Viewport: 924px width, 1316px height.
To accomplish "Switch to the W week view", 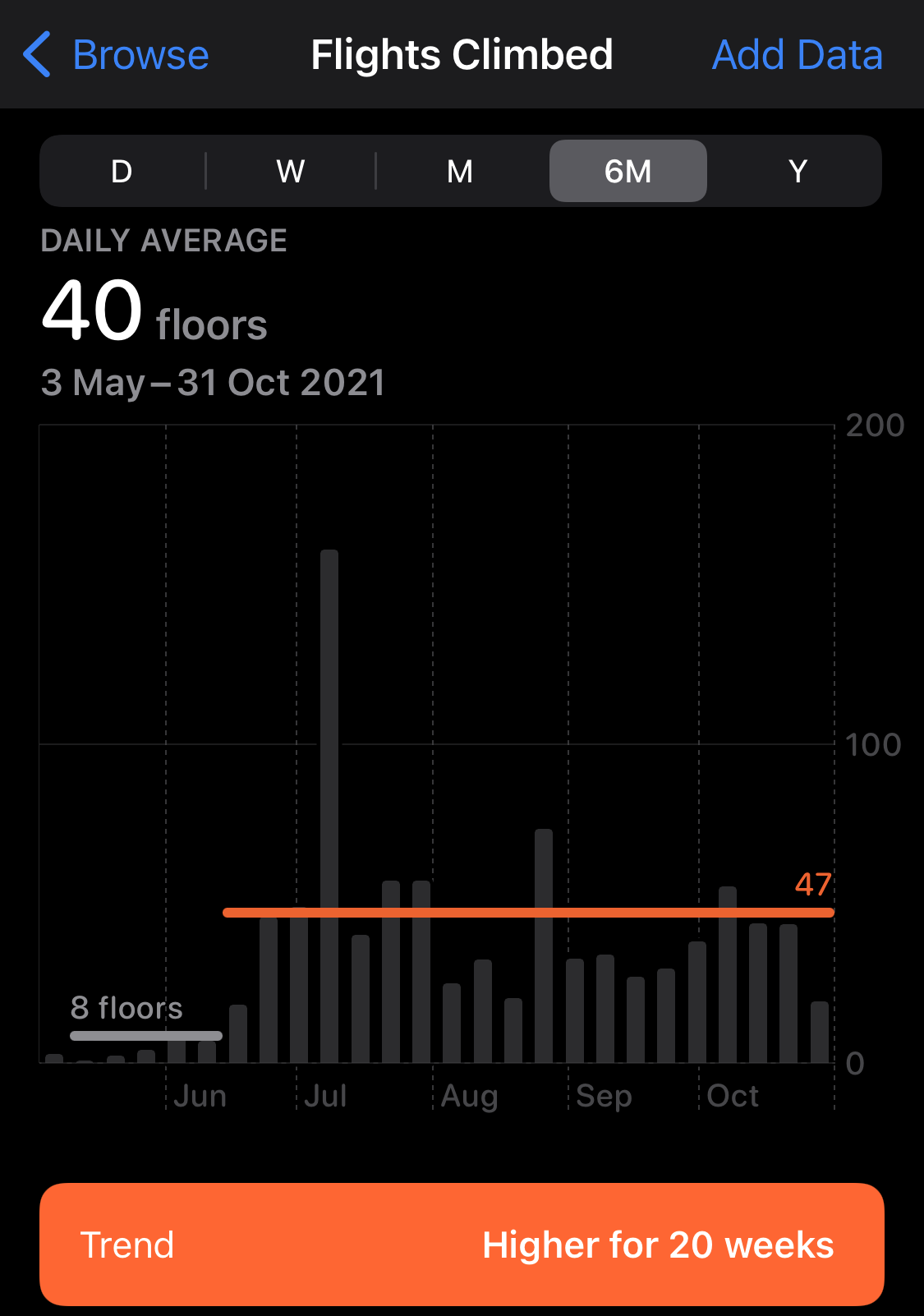I will (x=291, y=172).
